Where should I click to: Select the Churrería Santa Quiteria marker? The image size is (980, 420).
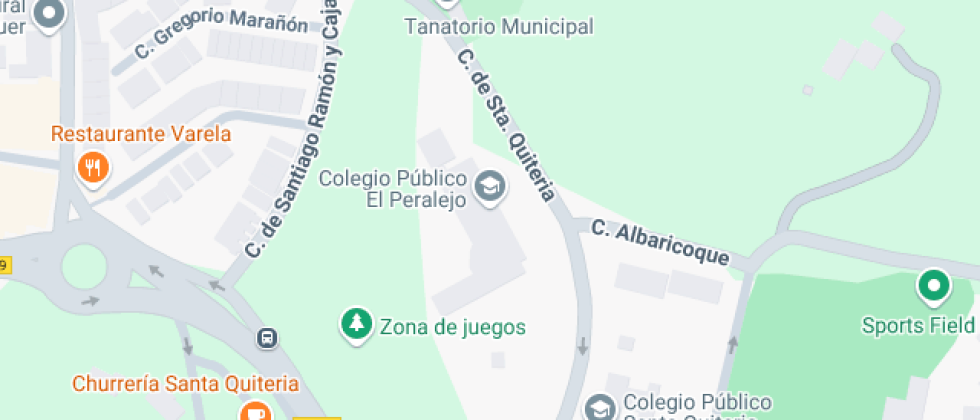coord(256,411)
